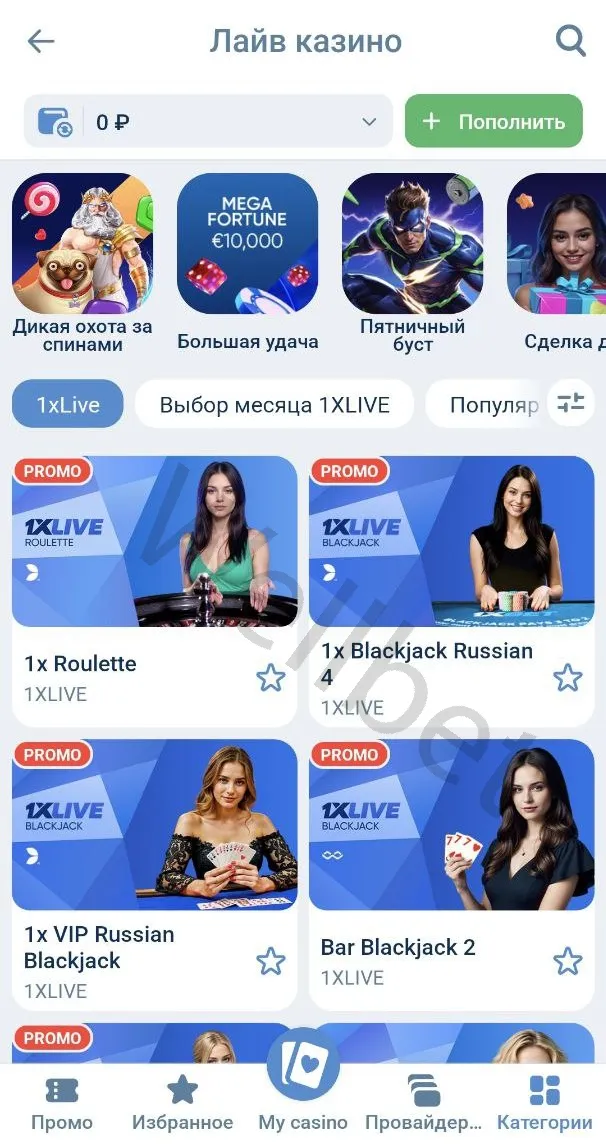Switch to Выбор месяца 1XLIVE chip
The image size is (606, 1146).
[274, 405]
